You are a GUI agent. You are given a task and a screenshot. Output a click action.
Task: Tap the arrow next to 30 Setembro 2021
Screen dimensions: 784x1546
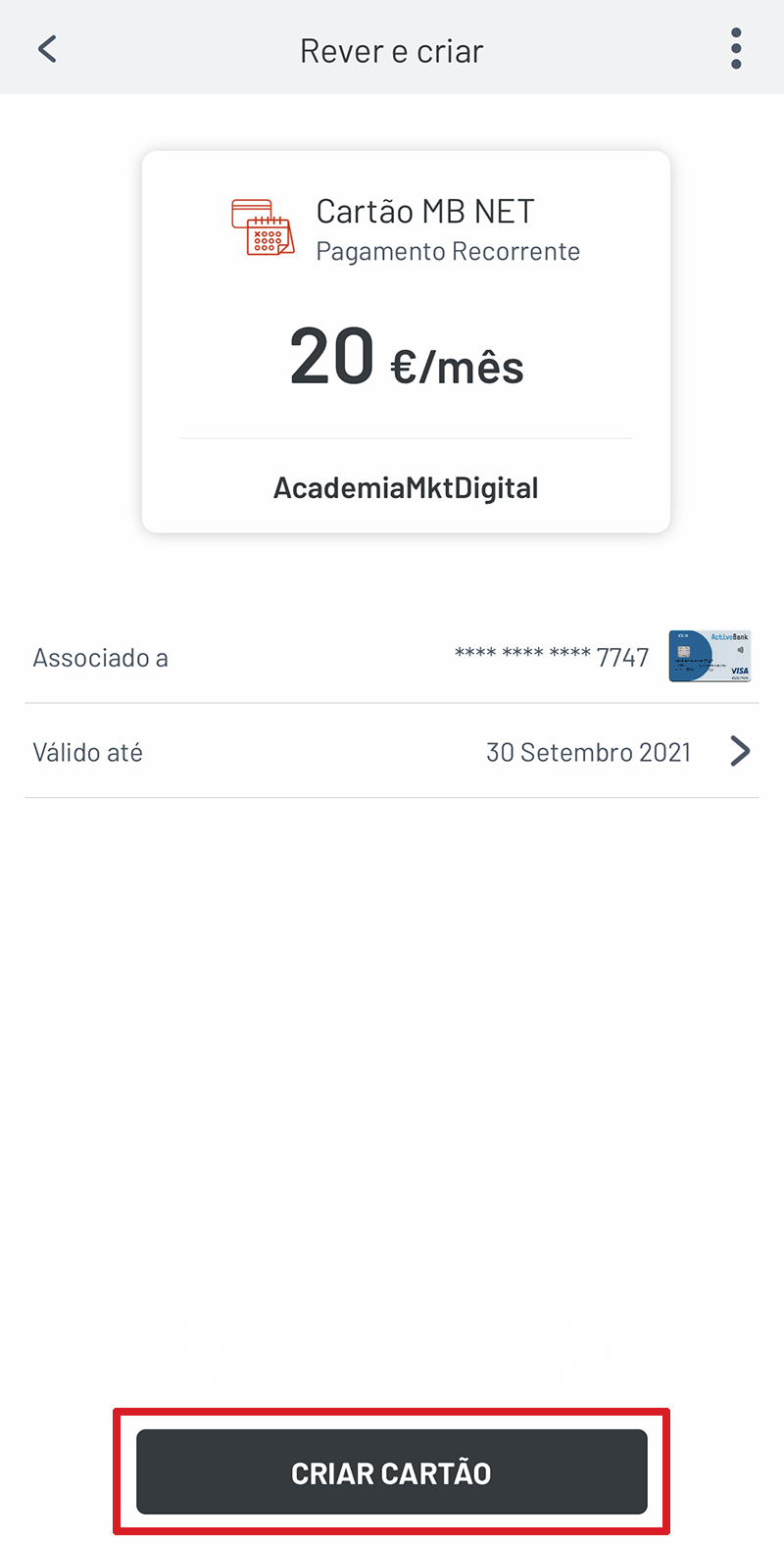(741, 751)
